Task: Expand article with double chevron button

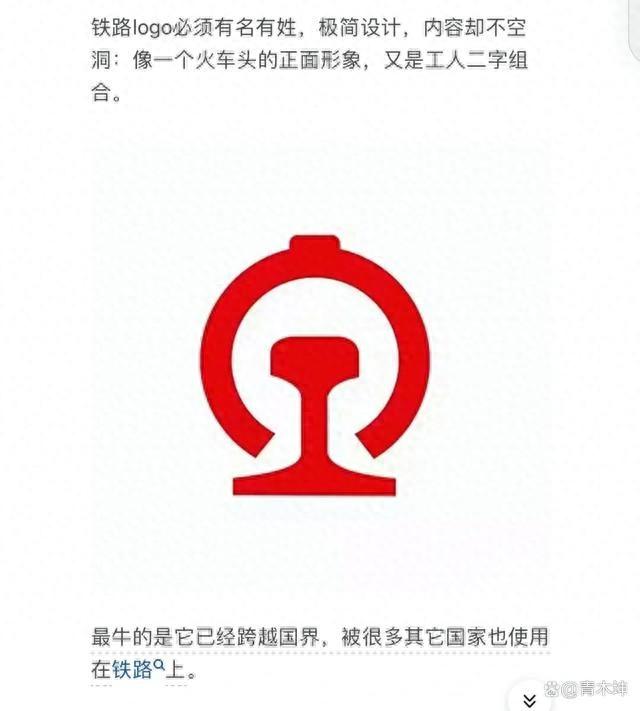Action: tap(530, 700)
